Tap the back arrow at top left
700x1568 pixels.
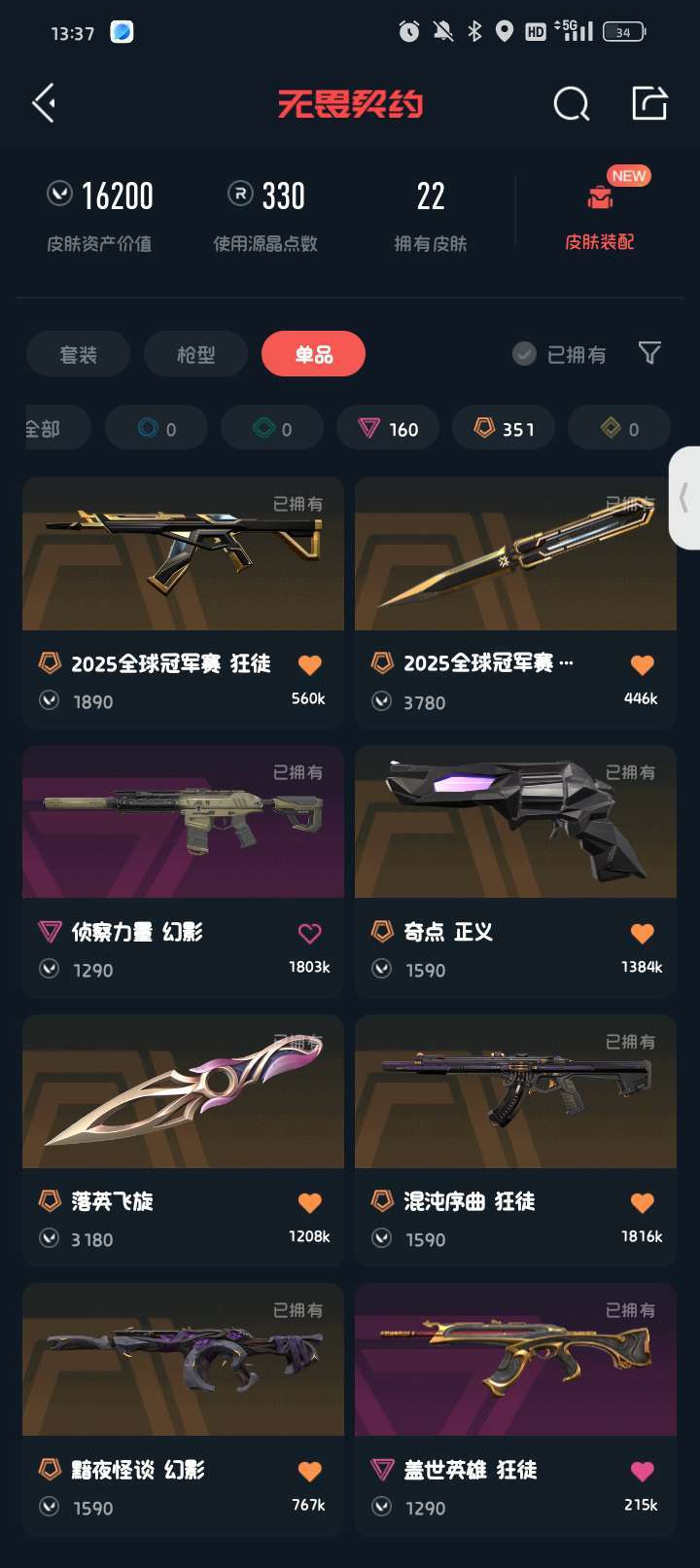coord(42,102)
